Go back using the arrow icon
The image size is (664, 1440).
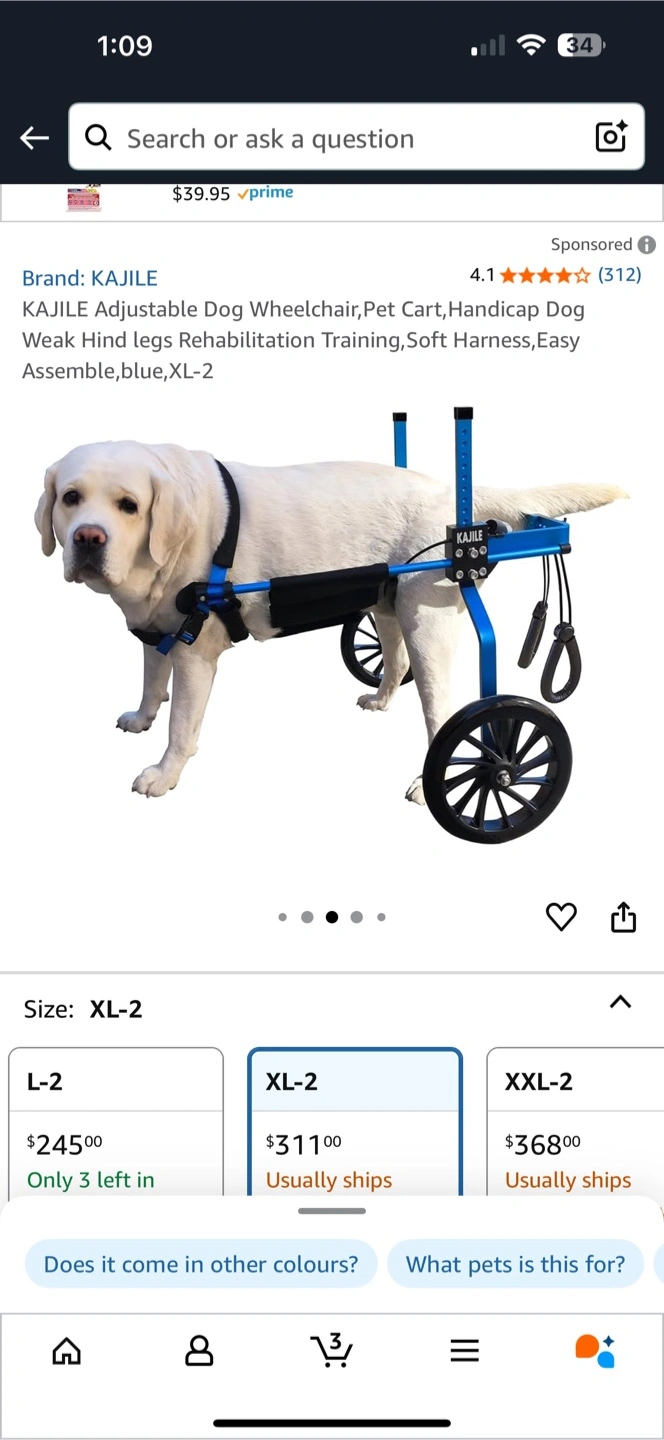[35, 138]
